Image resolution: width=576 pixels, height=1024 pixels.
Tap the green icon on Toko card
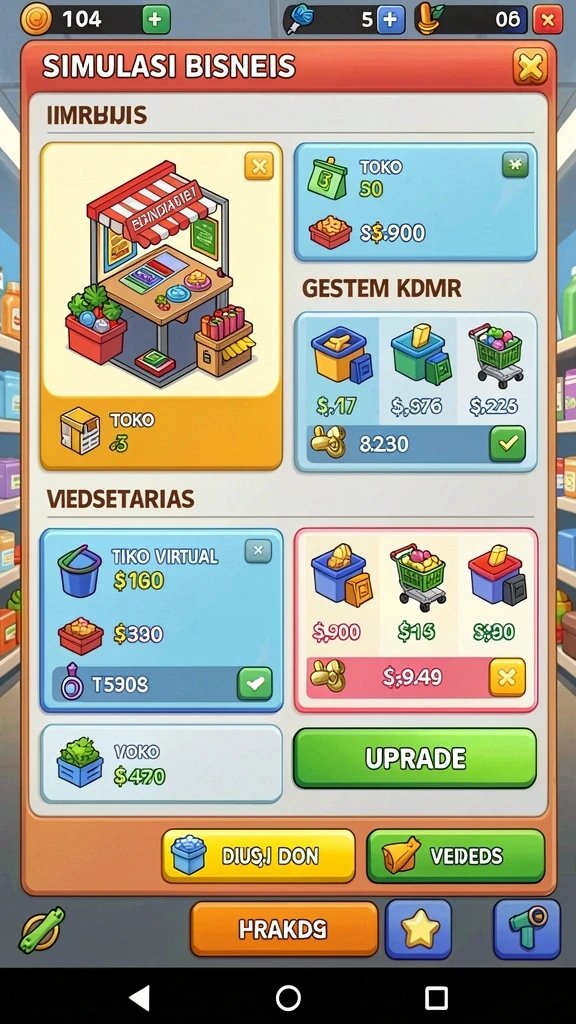tap(515, 165)
